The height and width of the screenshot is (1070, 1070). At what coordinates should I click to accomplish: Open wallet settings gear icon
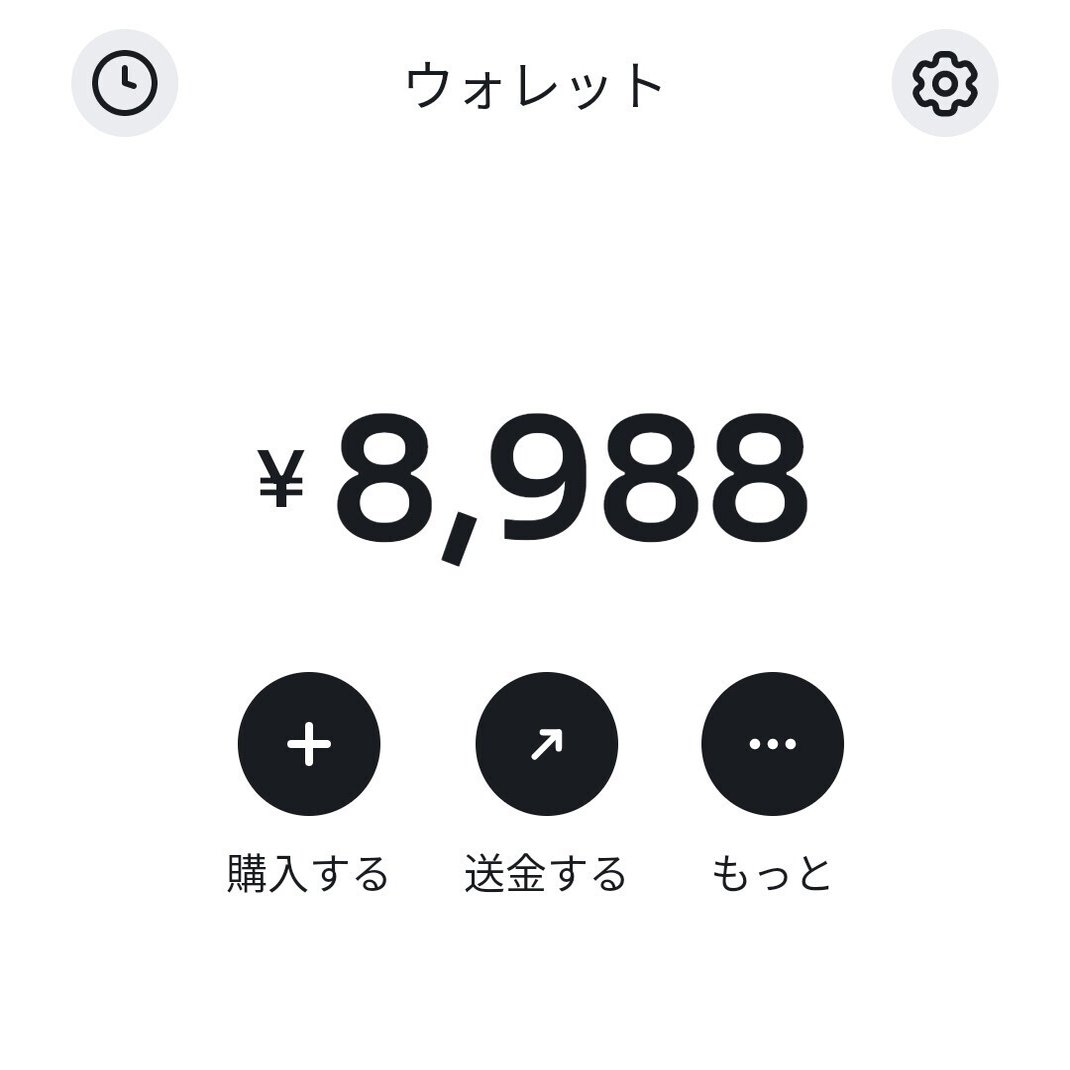(944, 83)
